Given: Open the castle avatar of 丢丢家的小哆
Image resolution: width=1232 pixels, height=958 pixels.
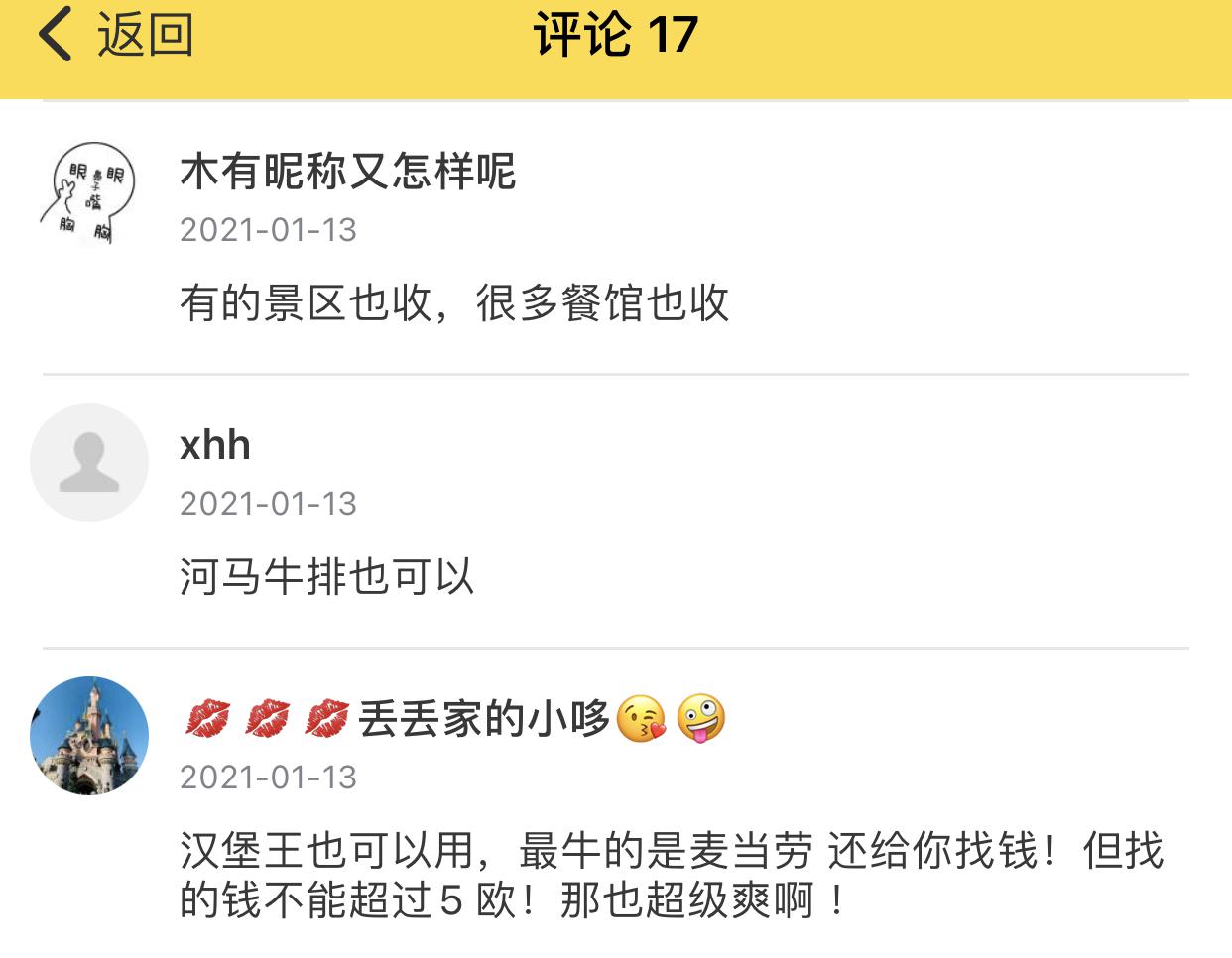Looking at the screenshot, I should 89,736.
